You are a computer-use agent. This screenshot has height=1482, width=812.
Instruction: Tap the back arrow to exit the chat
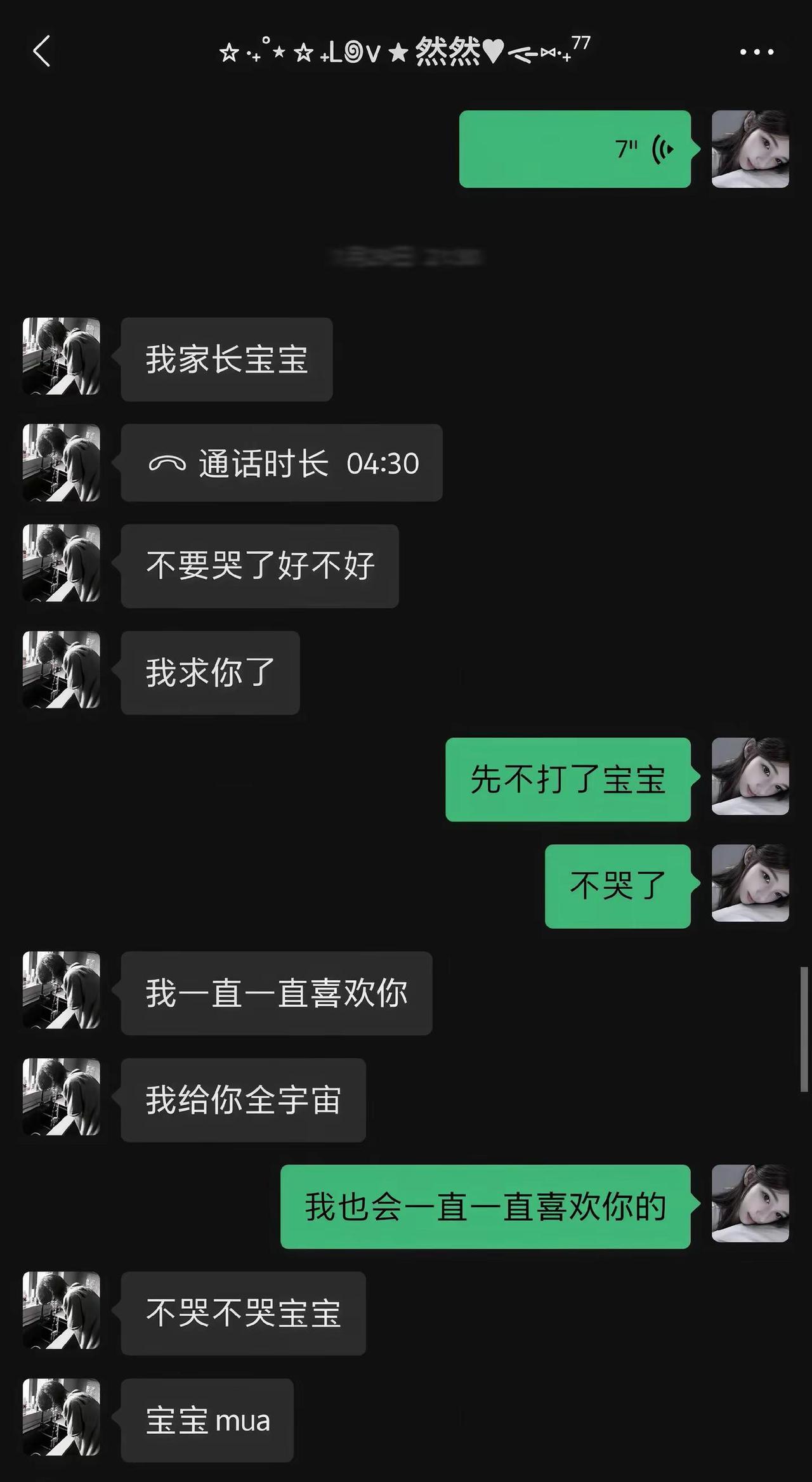[42, 52]
